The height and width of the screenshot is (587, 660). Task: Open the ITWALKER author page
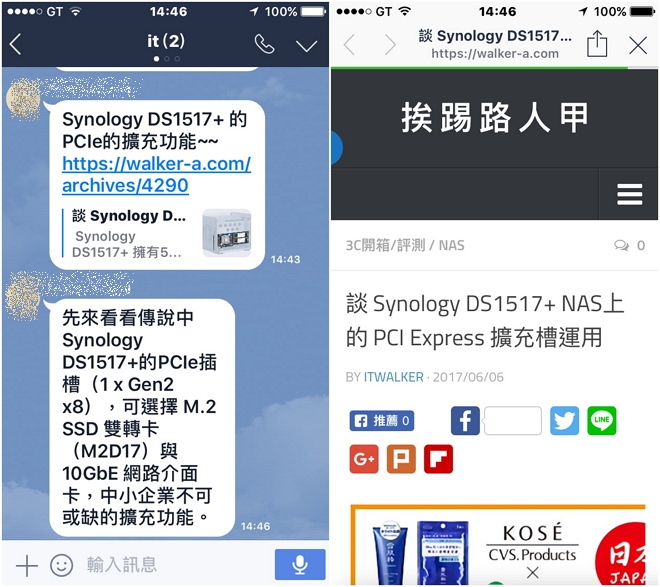pos(397,377)
